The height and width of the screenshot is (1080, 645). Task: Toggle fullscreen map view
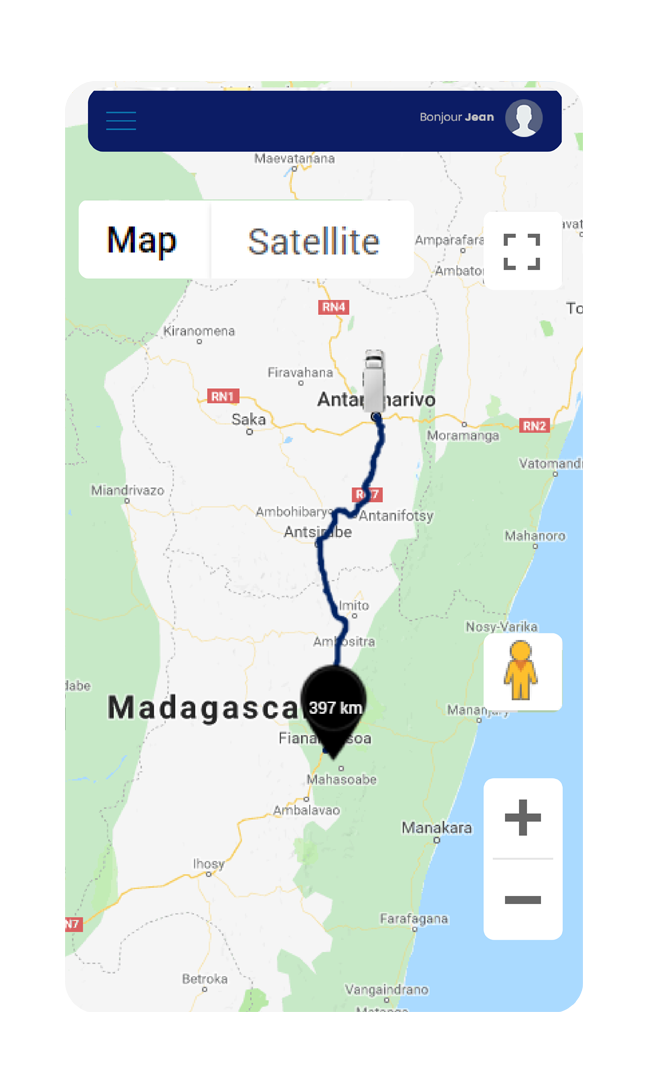[522, 252]
